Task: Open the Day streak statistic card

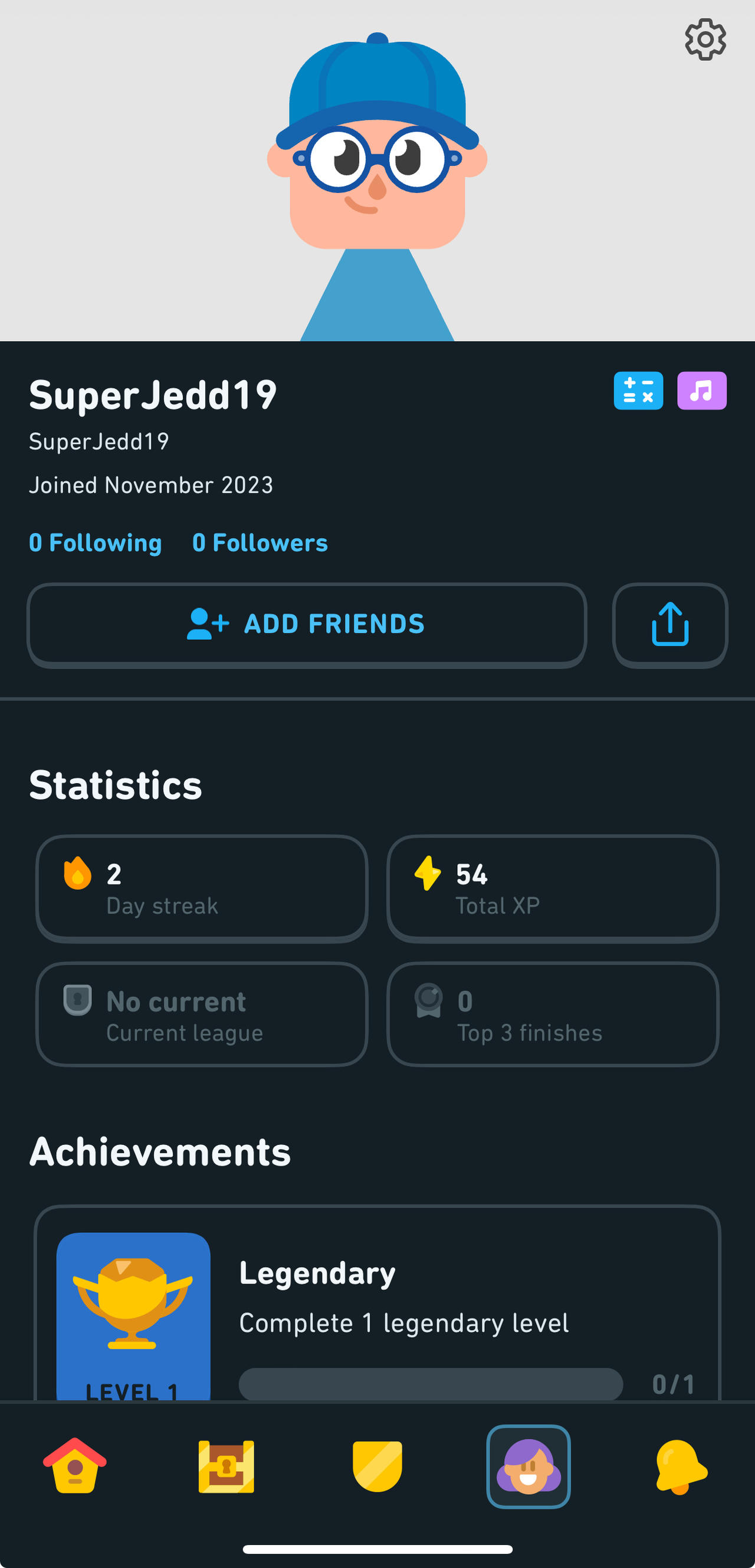Action: click(x=202, y=889)
